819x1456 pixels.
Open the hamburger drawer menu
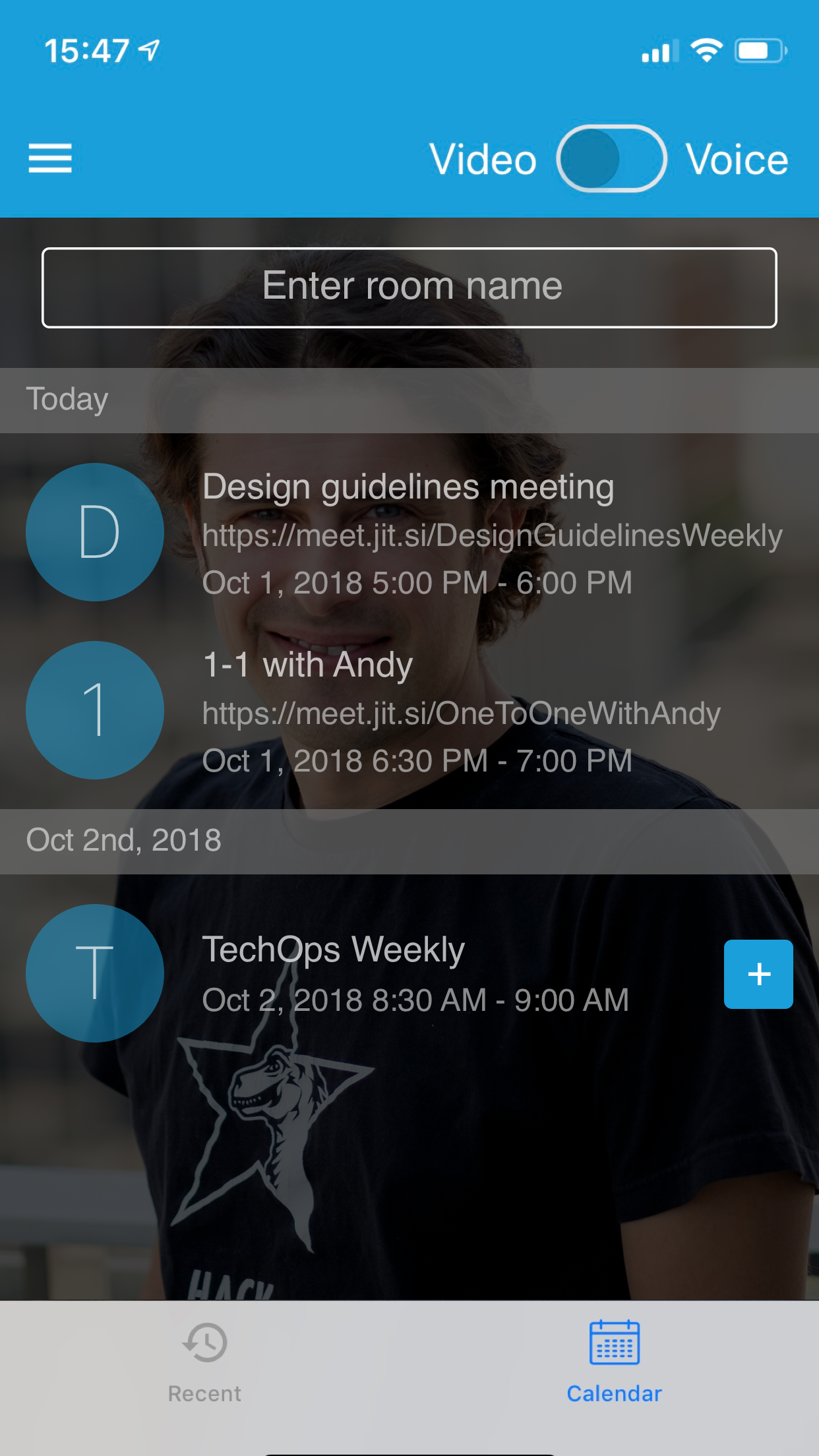point(50,159)
